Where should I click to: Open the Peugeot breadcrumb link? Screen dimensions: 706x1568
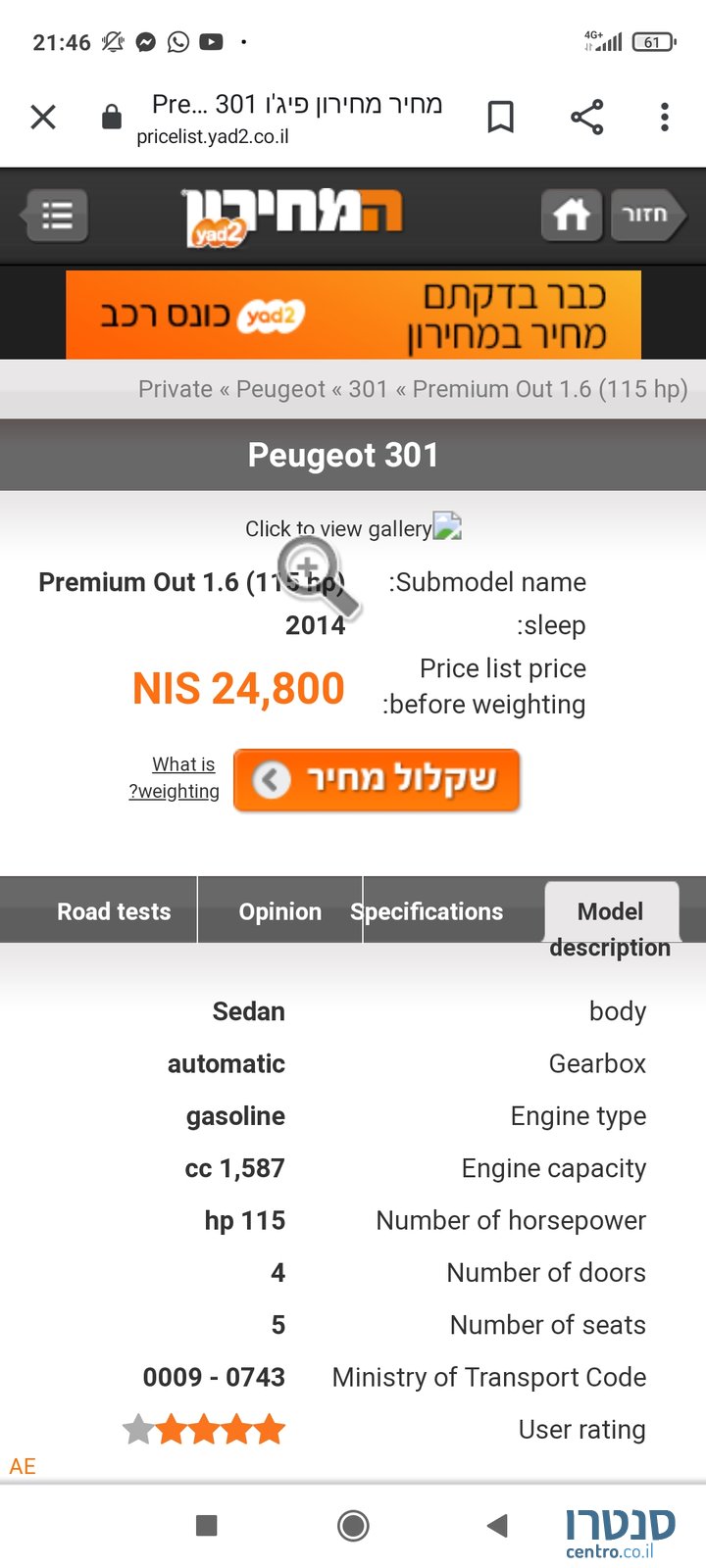[x=279, y=389]
